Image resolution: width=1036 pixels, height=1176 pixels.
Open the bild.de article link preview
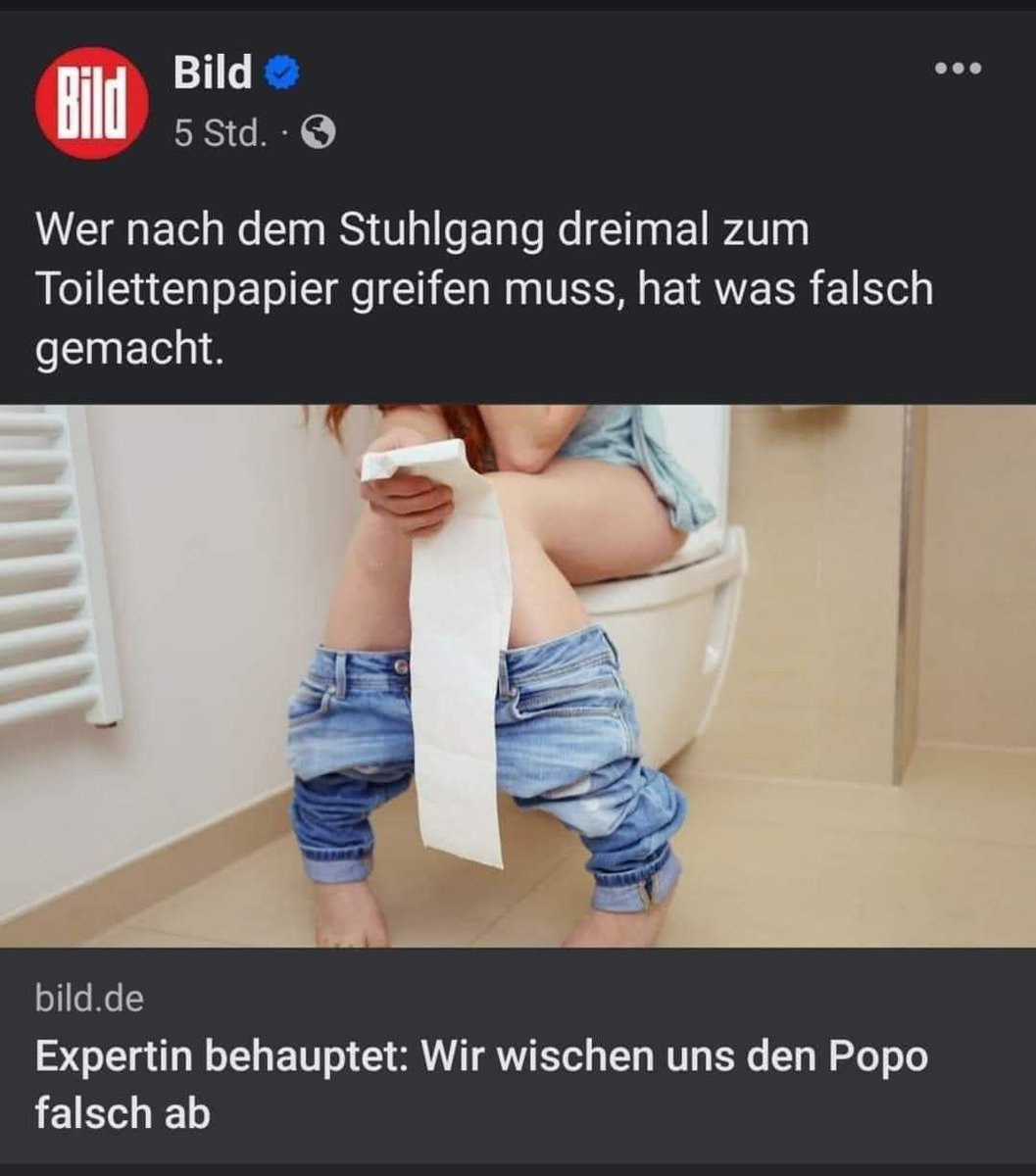pyautogui.click(x=517, y=676)
